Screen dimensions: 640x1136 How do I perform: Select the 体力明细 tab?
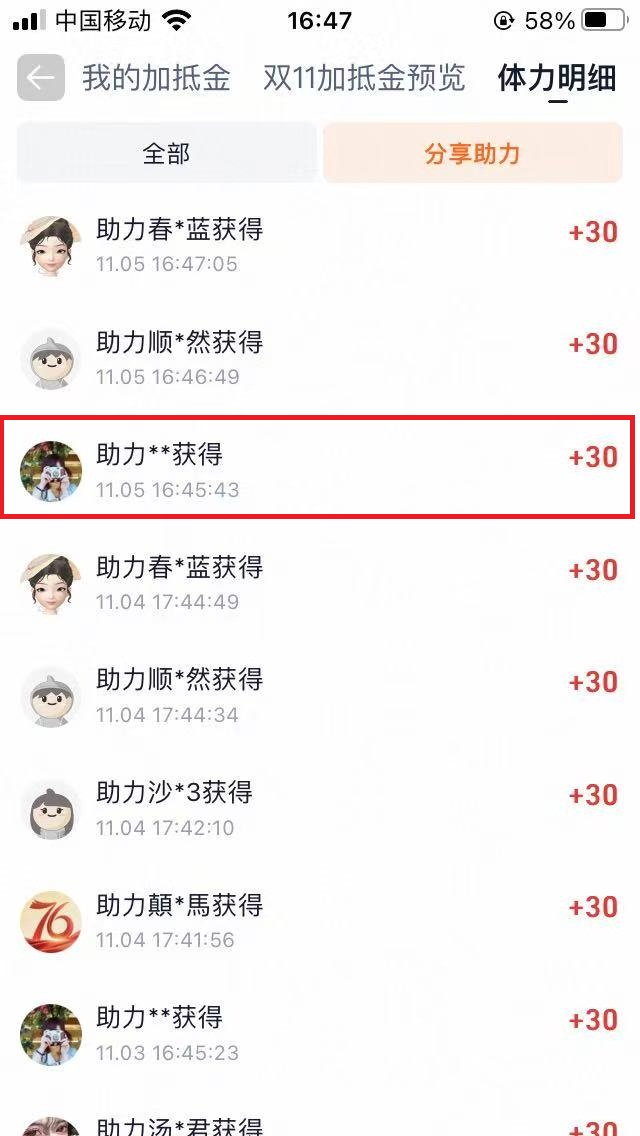tap(557, 79)
